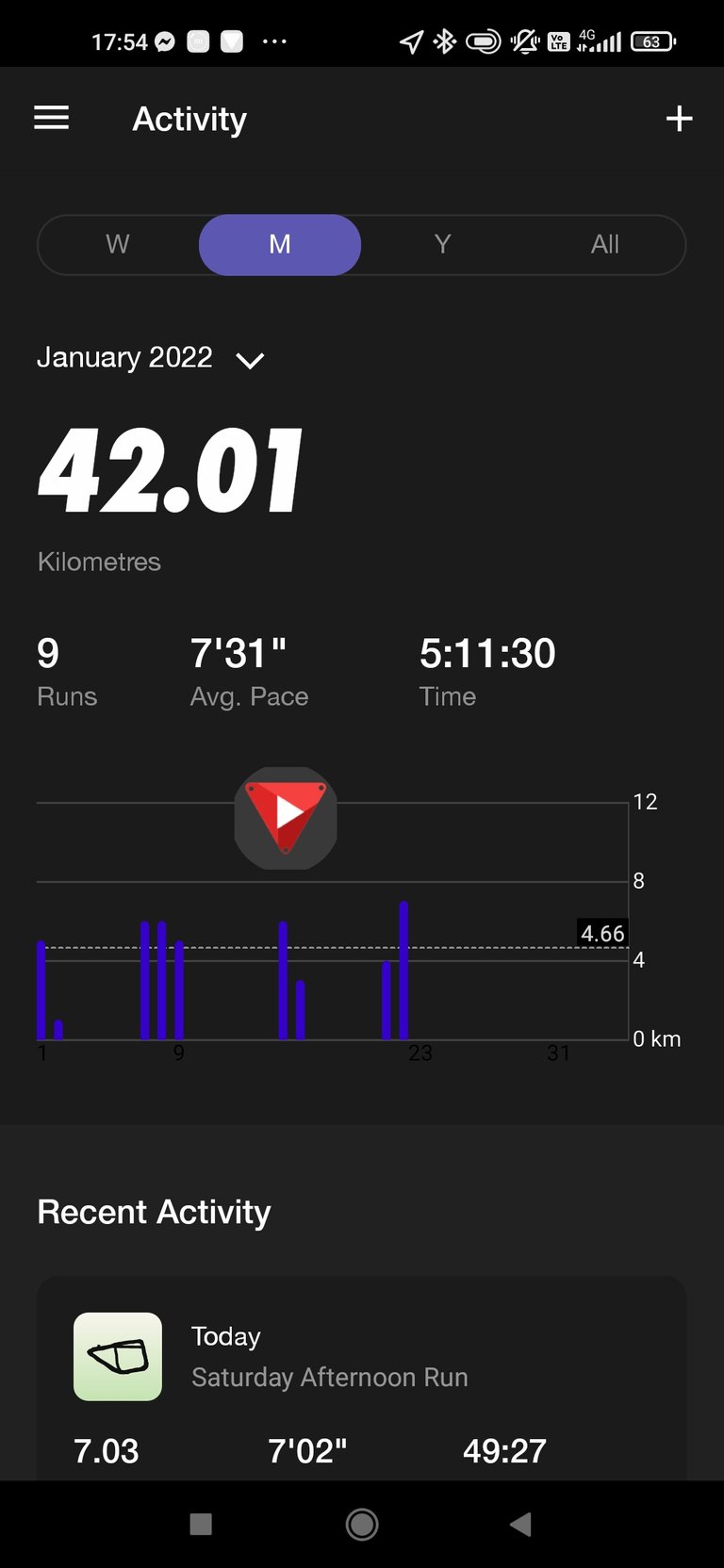Open recent apps with the square button
Viewport: 724px width, 1568px height.
pos(201,1524)
